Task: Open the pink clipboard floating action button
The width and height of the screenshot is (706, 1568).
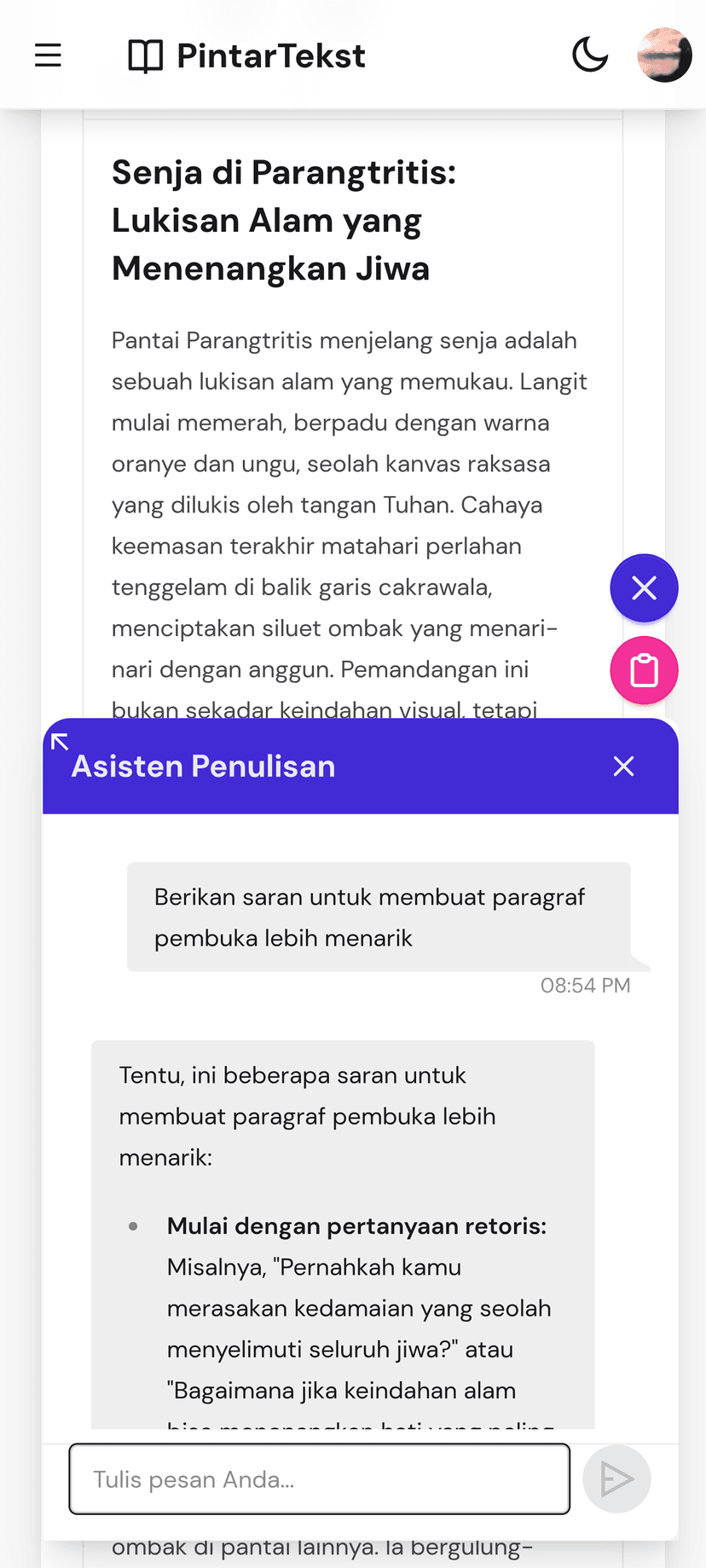Action: point(644,670)
